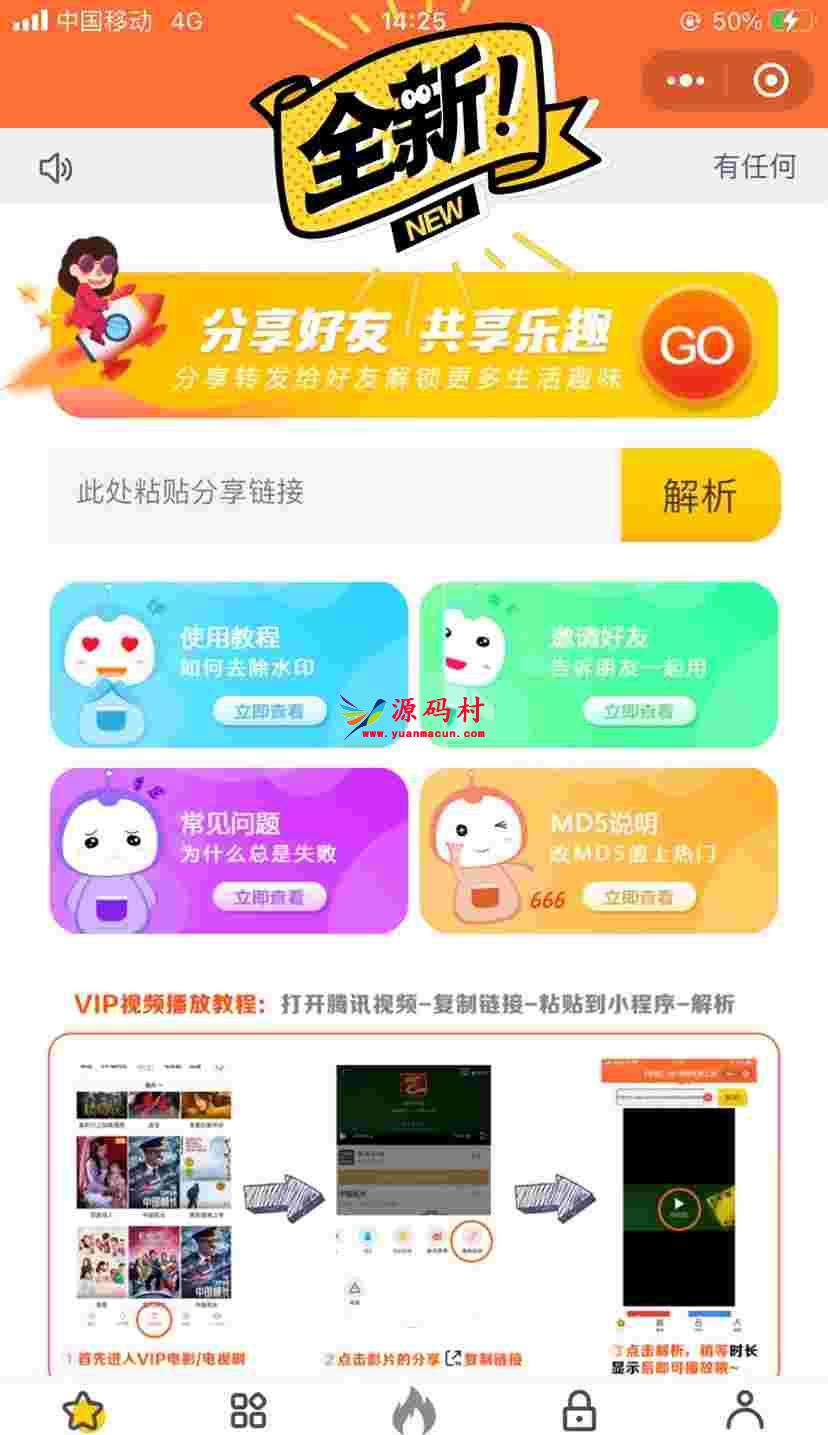Viewport: 828px width, 1435px height.
Task: Switch to the lock tab in bottom bar
Action: 579,1410
